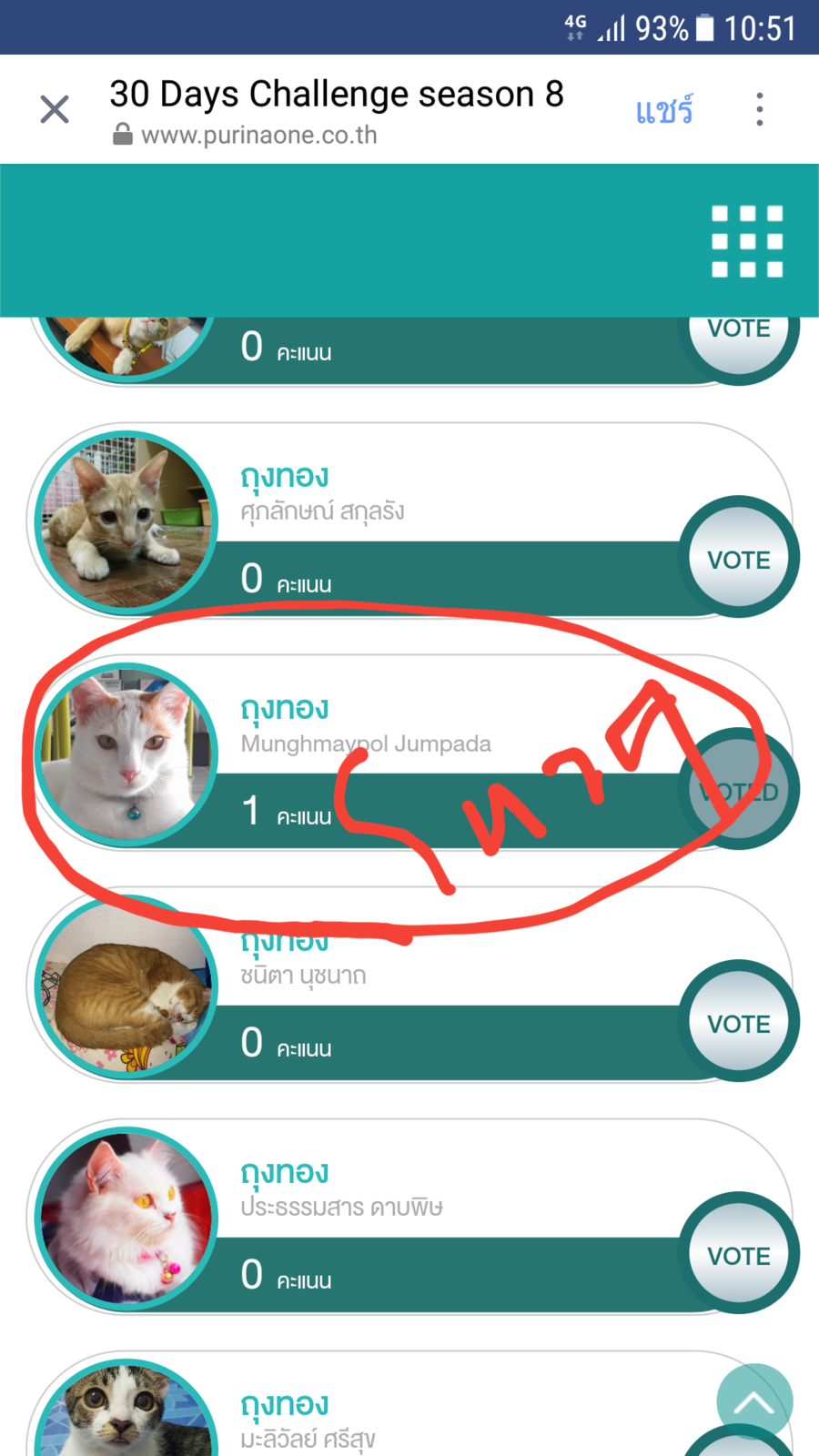Open the browser overflow menu

click(759, 109)
